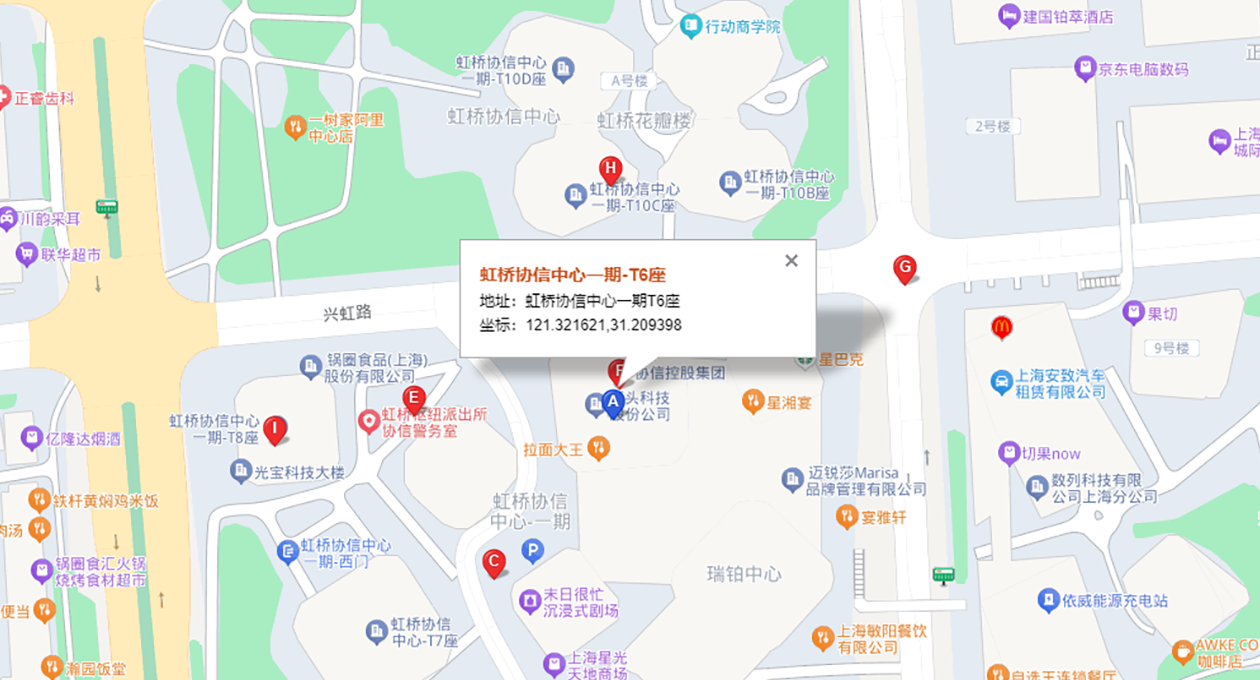Close the 虹桥协信中心一期-T6座 info popup

tap(791, 261)
